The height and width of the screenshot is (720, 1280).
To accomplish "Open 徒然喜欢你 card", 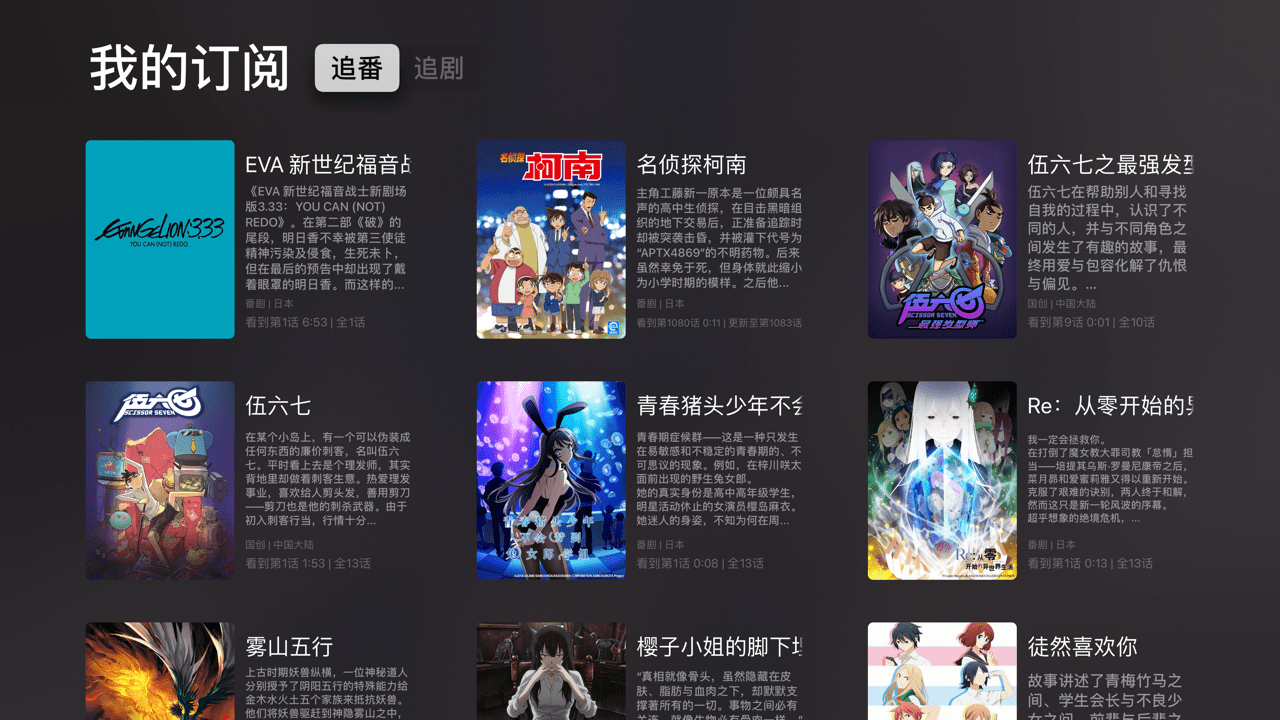I will 942,672.
